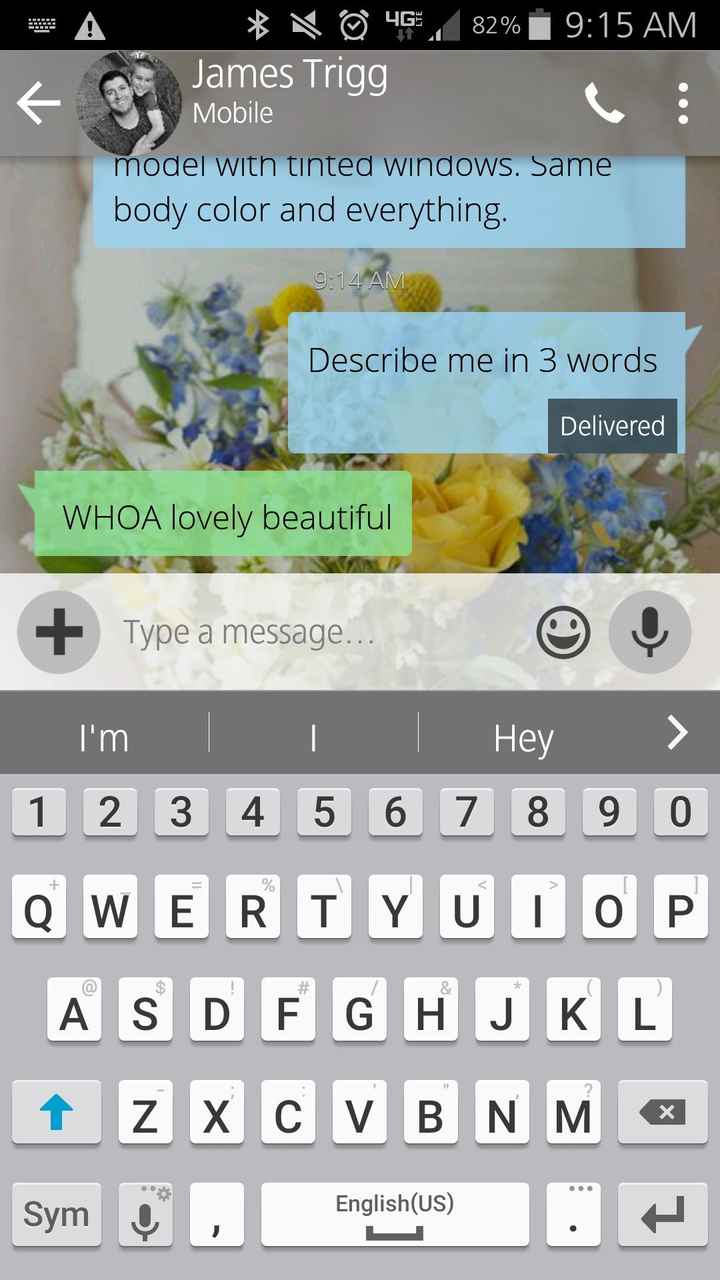
Task: Call James Trigg
Action: point(604,103)
